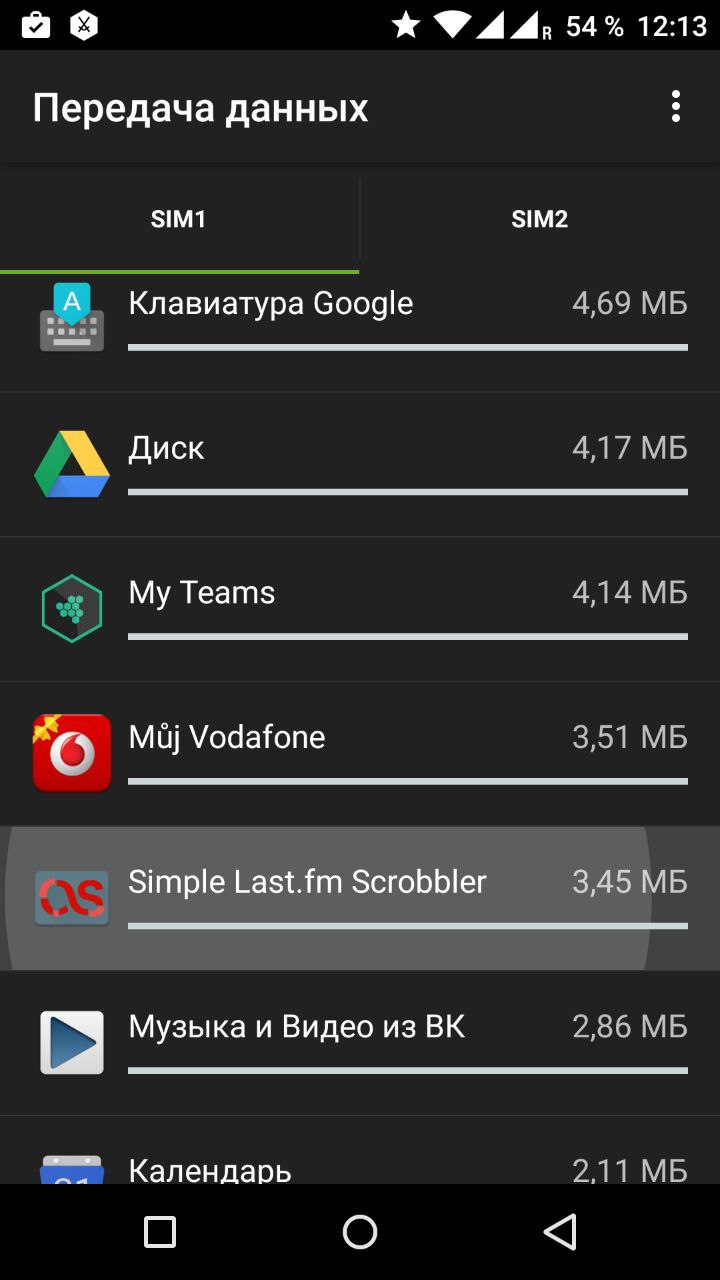Go to the home screen
This screenshot has width=720, height=1280.
pyautogui.click(x=360, y=1231)
